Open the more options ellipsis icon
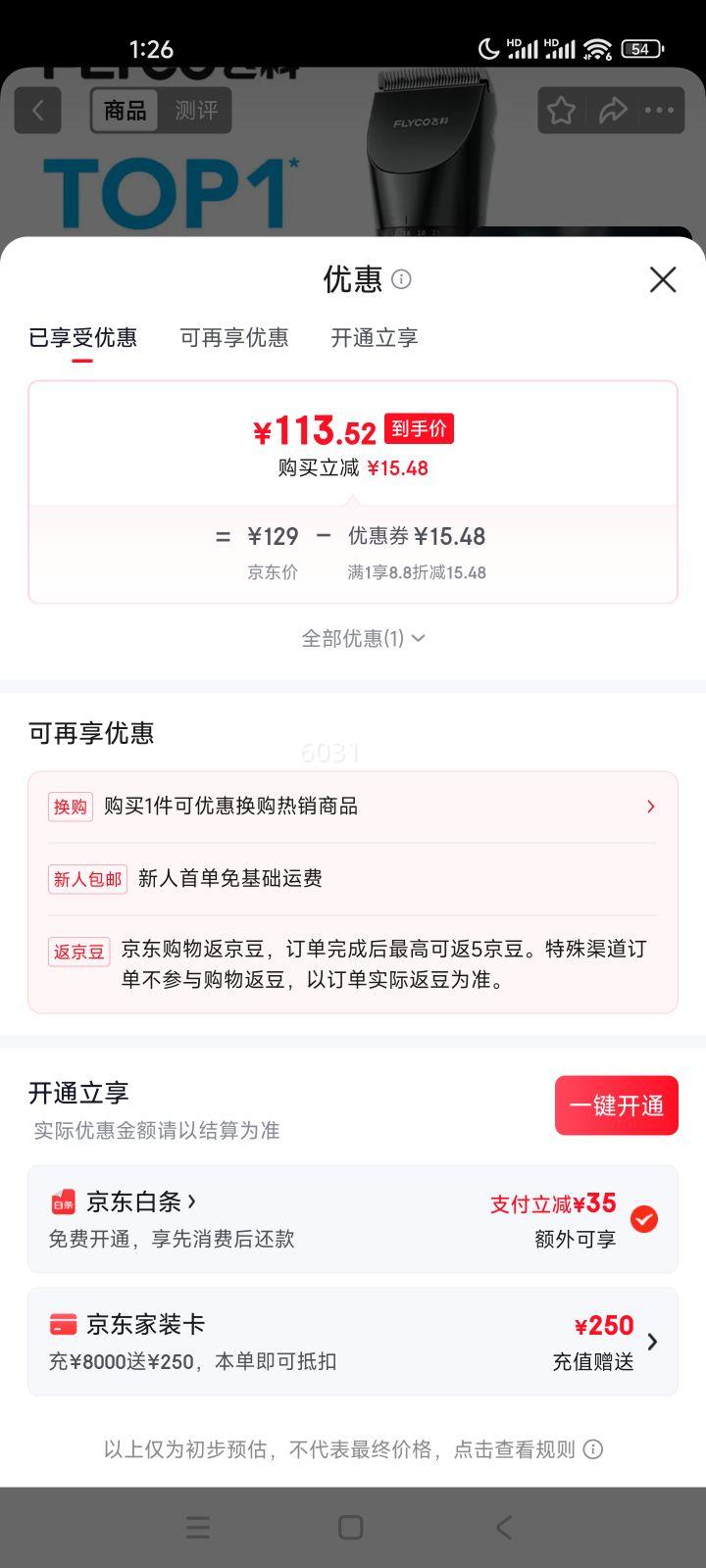Viewport: 706px width, 1568px height. 659,110
